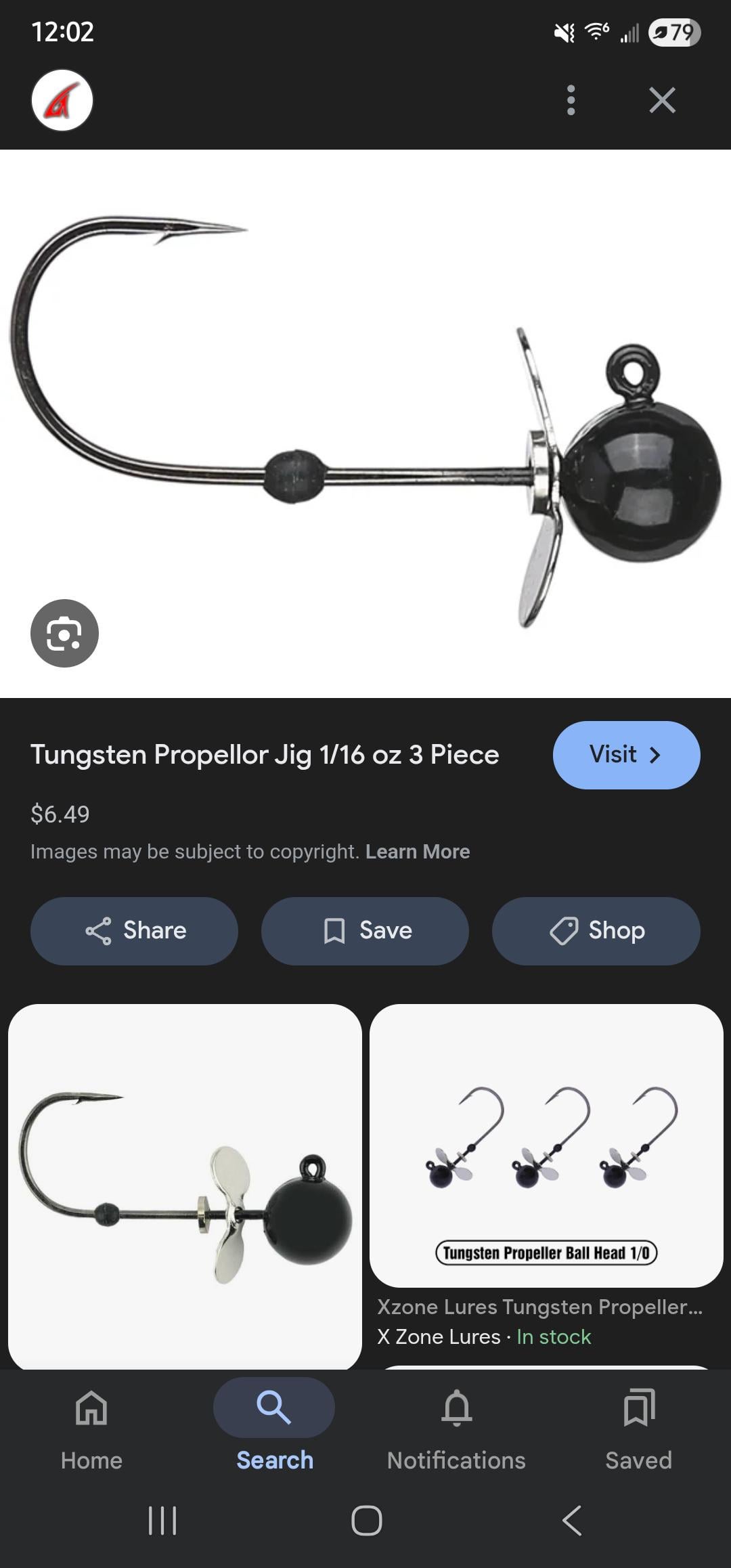Close the image viewer
This screenshot has height=1568, width=731.
[x=662, y=100]
